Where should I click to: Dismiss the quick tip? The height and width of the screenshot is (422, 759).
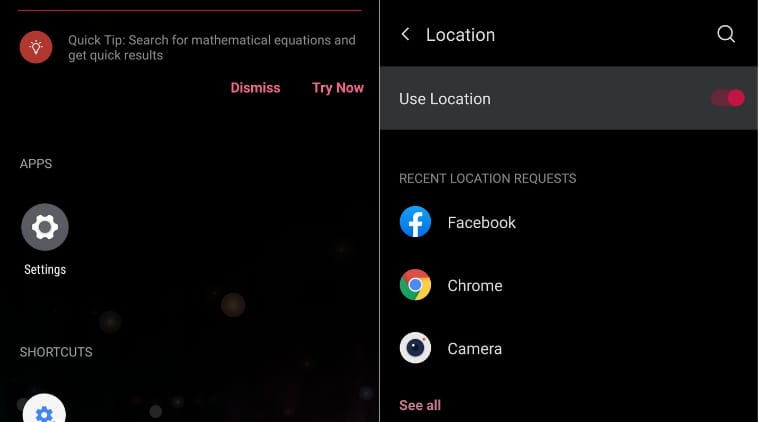coord(255,88)
